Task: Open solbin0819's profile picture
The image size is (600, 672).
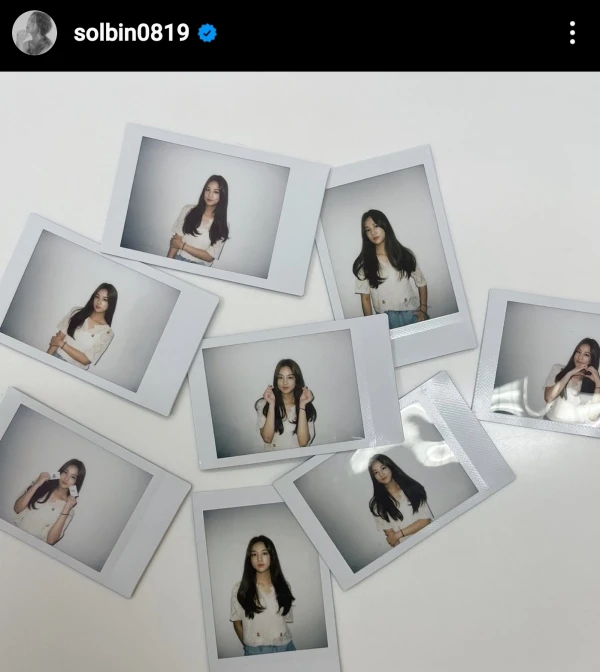Action: (34, 33)
